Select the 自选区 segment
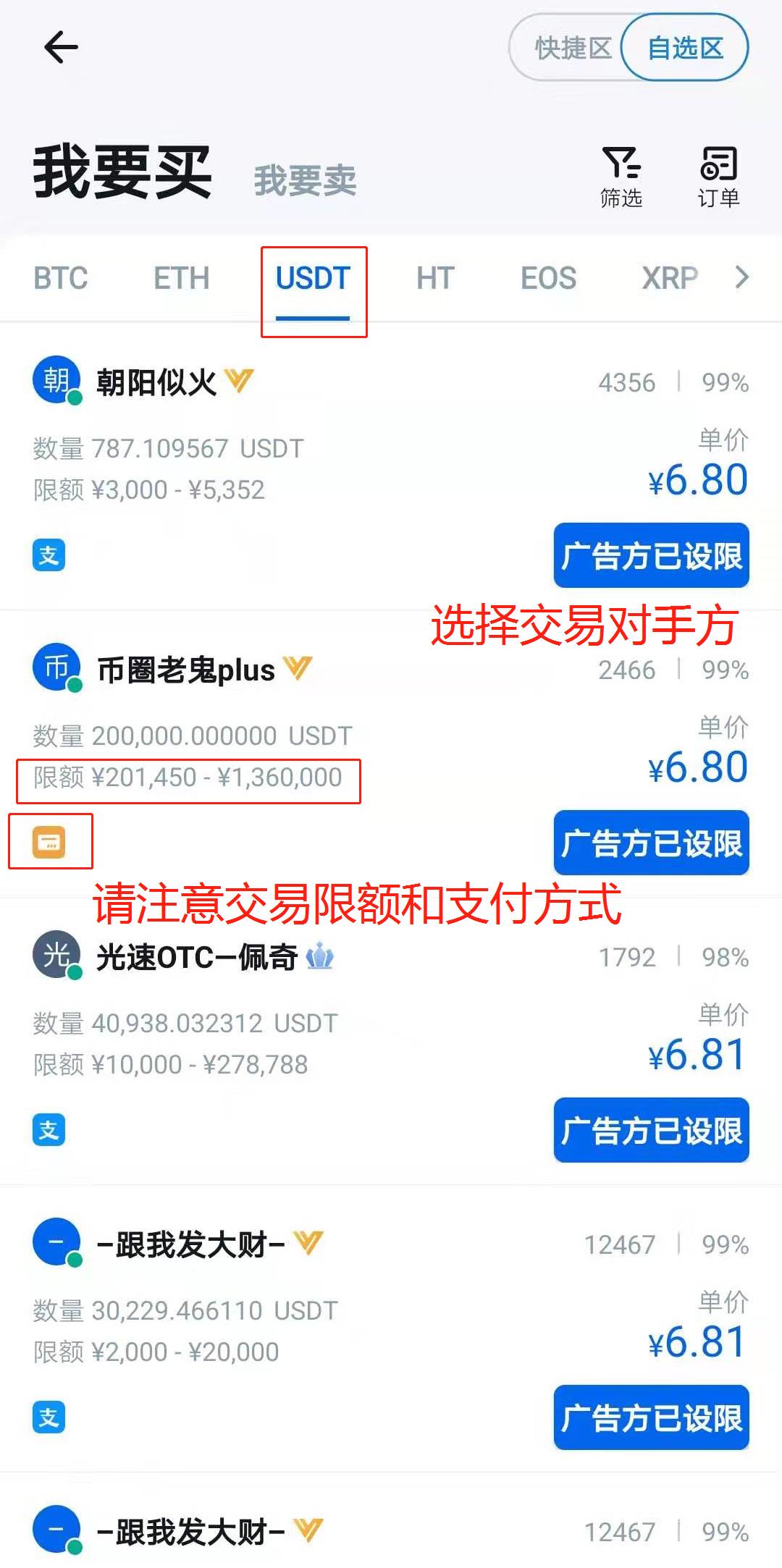The image size is (782, 1568). pos(685,48)
